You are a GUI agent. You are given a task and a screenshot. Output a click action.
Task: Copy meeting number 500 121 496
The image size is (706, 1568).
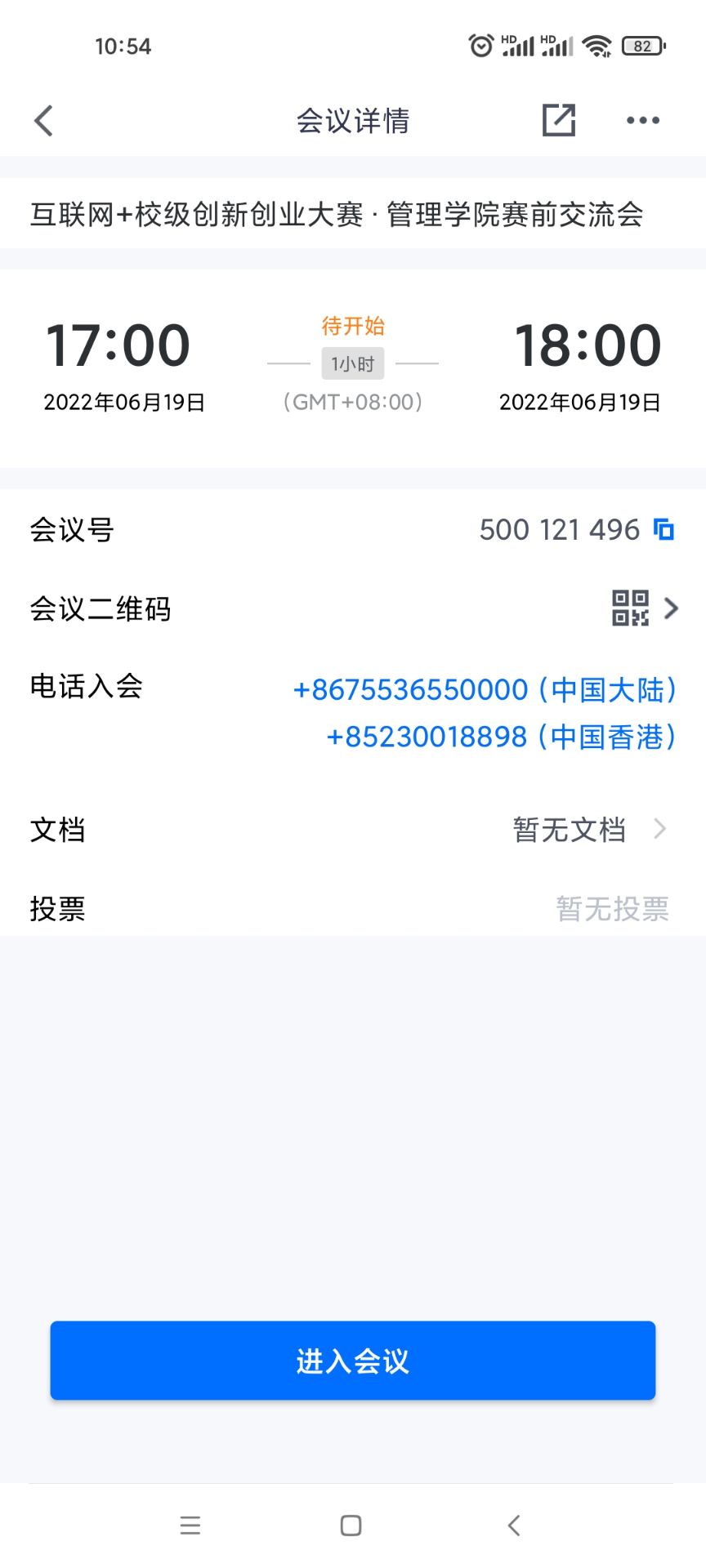click(x=664, y=529)
